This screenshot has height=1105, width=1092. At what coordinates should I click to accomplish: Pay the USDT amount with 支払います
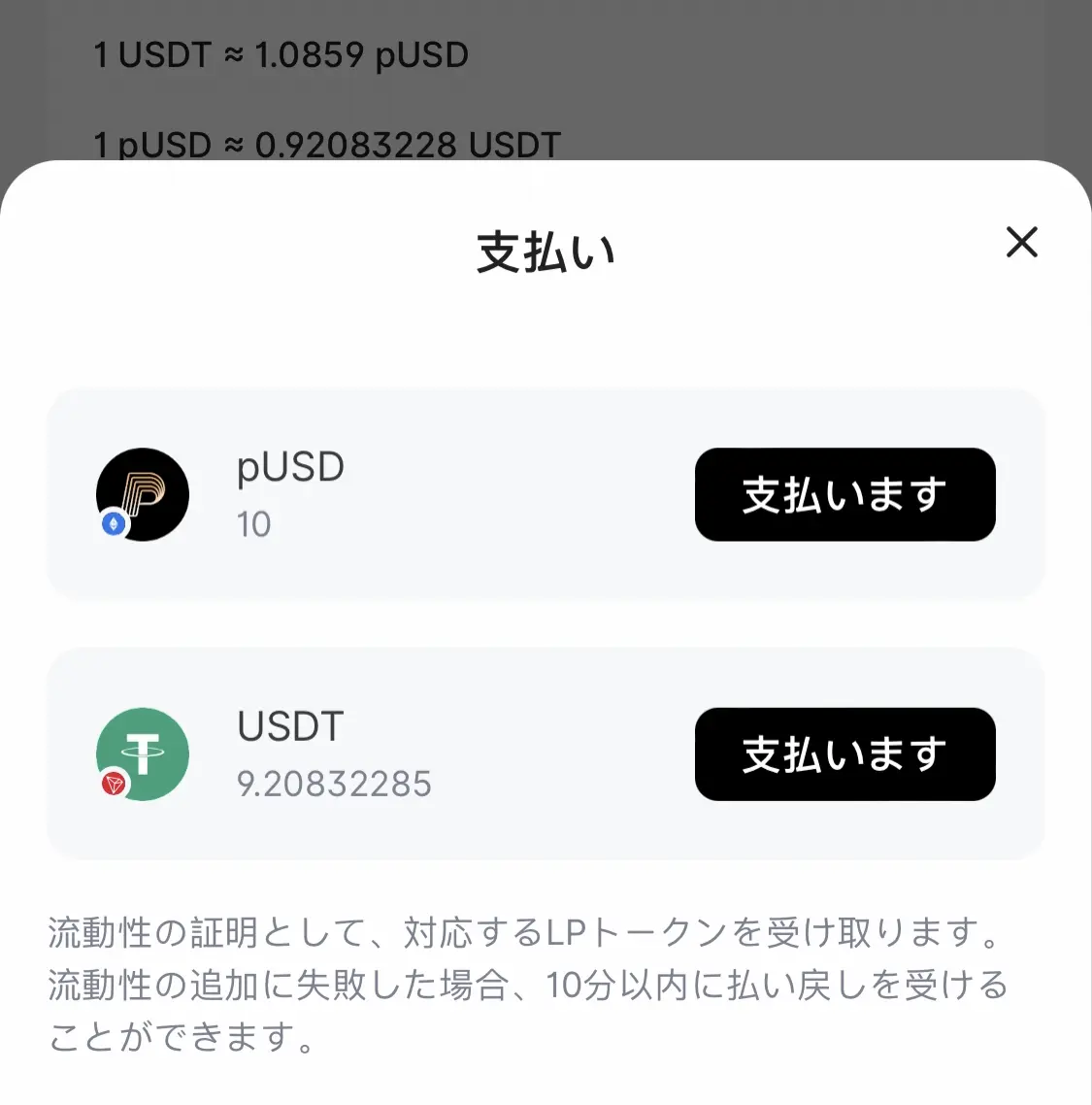tap(844, 754)
